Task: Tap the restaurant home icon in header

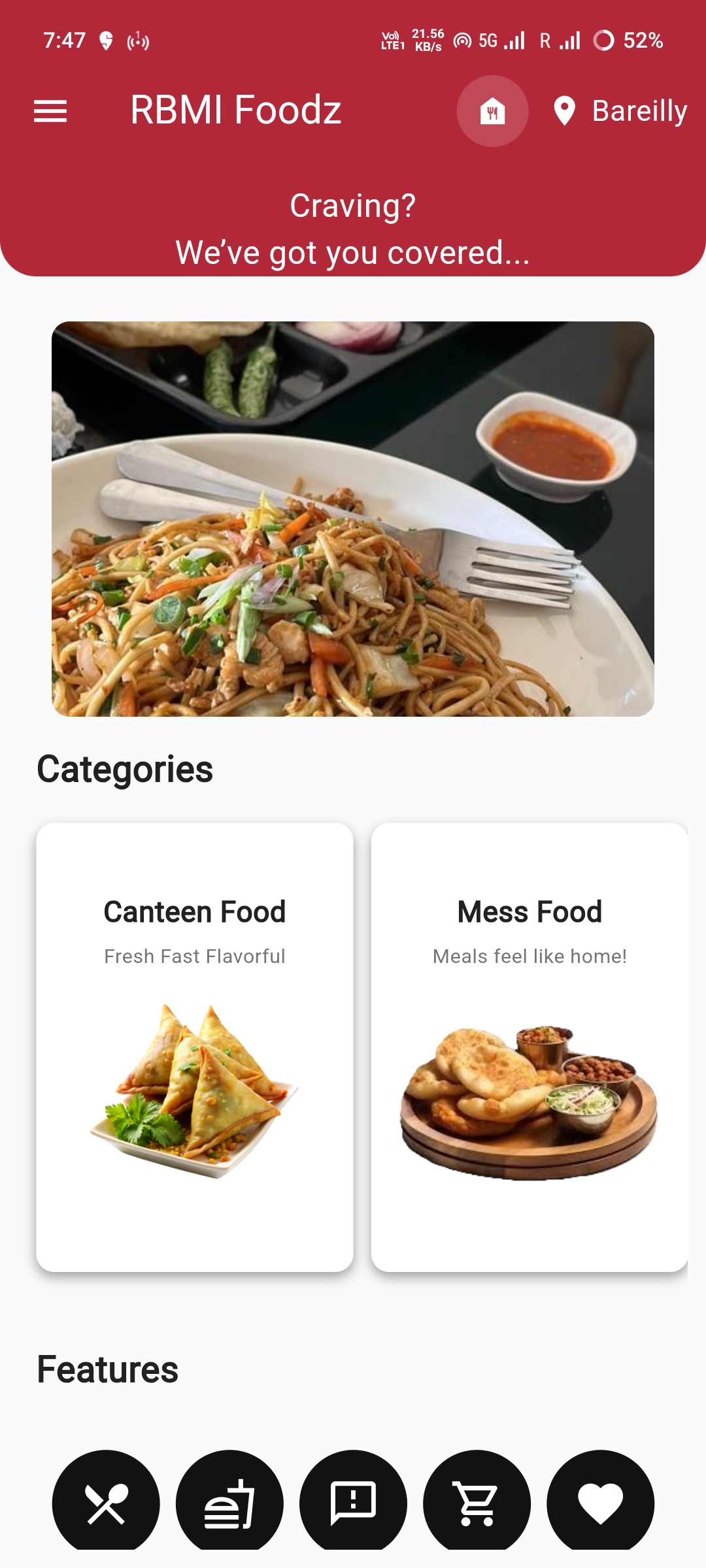Action: tap(492, 111)
